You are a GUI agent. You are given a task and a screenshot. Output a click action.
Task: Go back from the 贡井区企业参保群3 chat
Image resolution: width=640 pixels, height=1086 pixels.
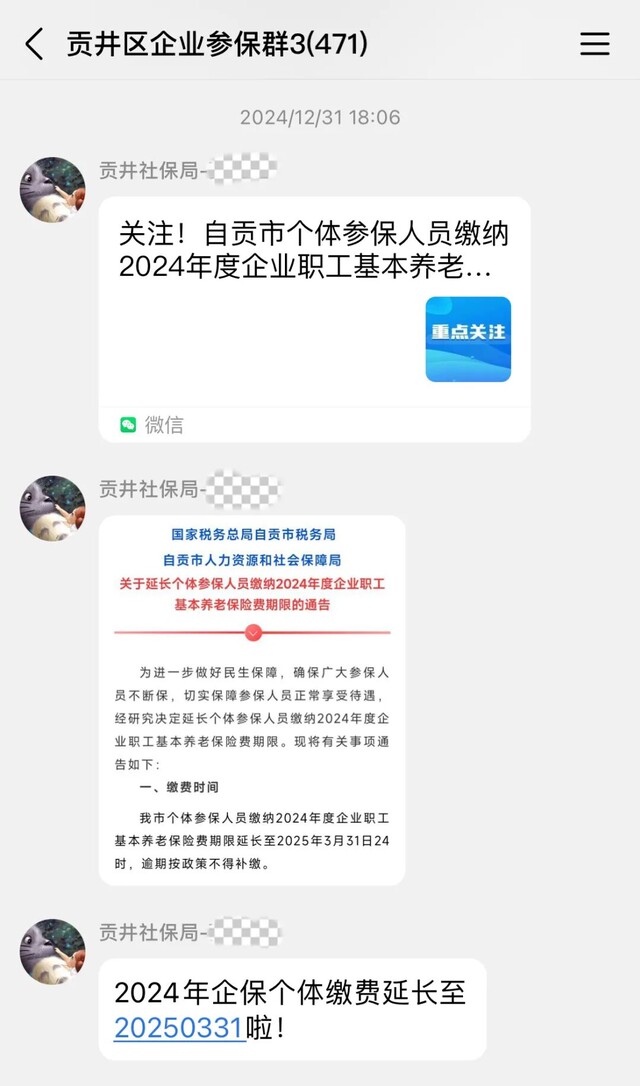pos(34,44)
